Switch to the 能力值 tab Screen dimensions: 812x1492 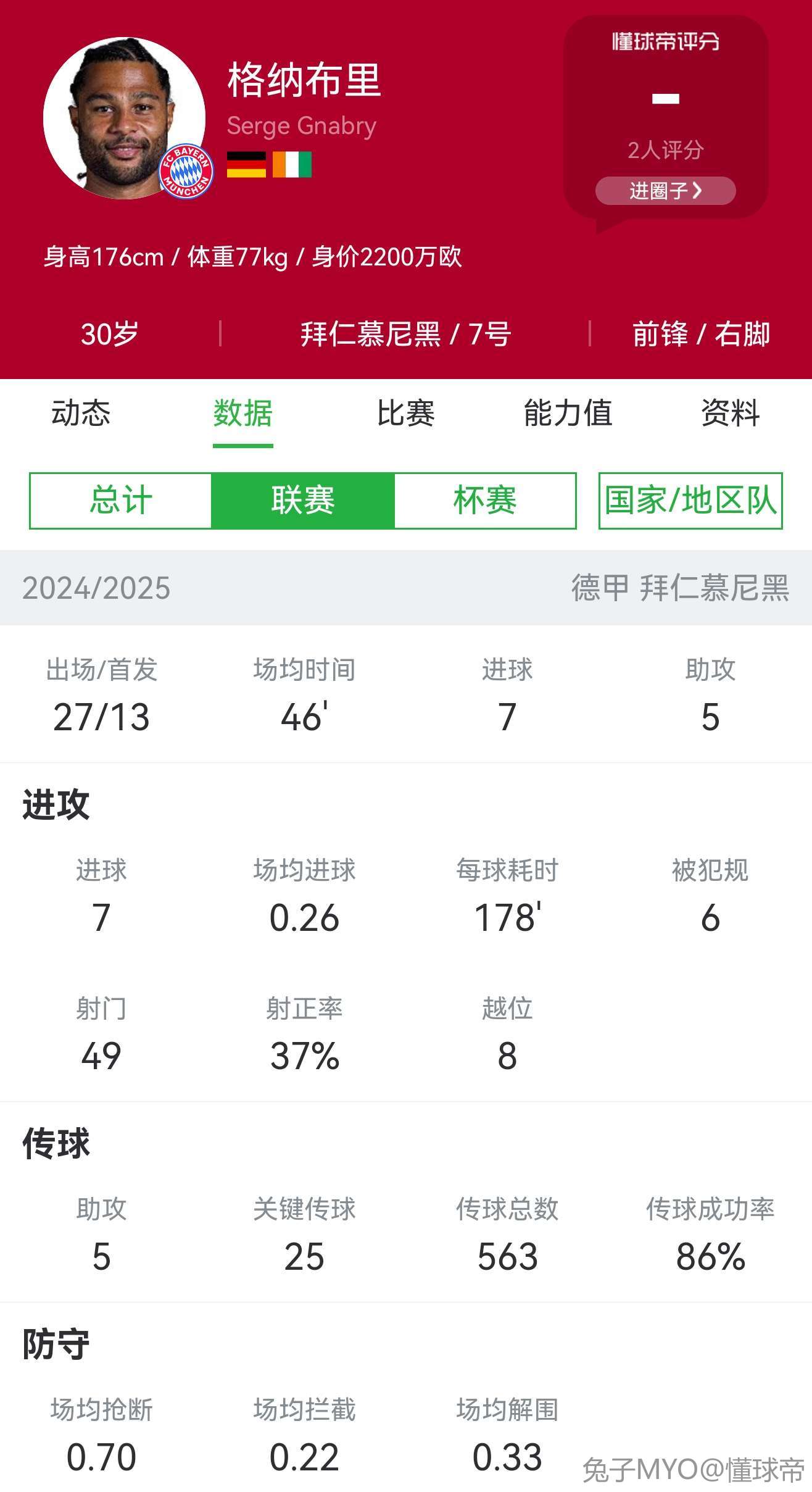coord(568,413)
